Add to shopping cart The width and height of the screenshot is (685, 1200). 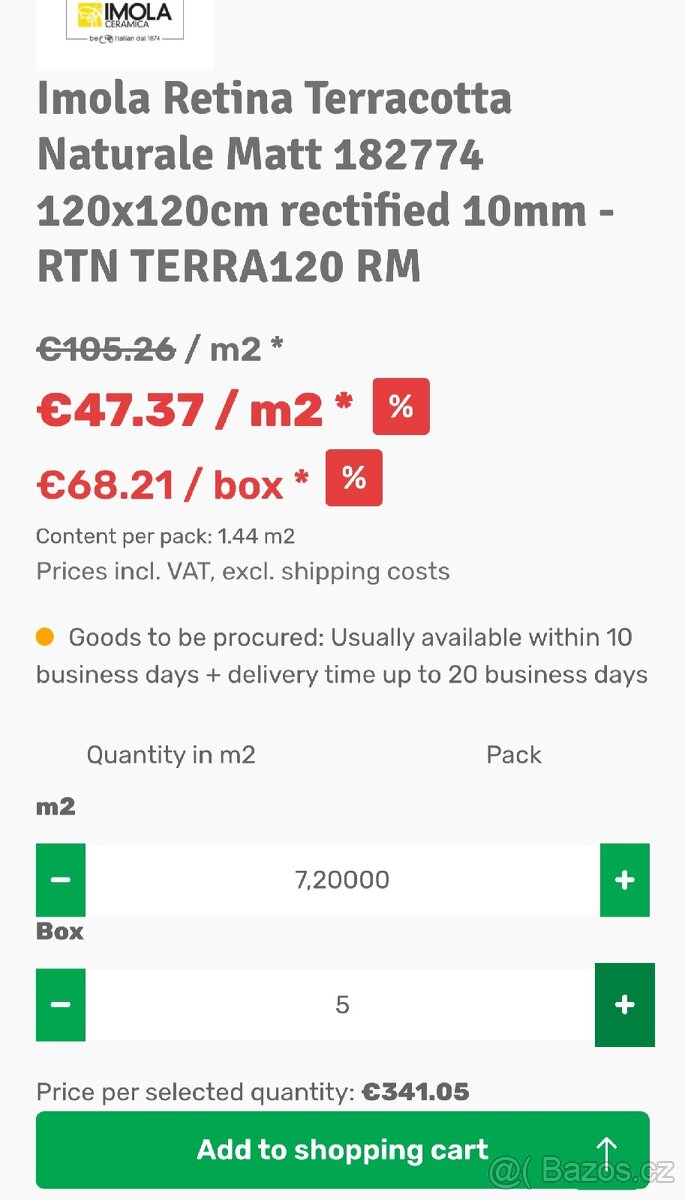click(x=320, y=1150)
